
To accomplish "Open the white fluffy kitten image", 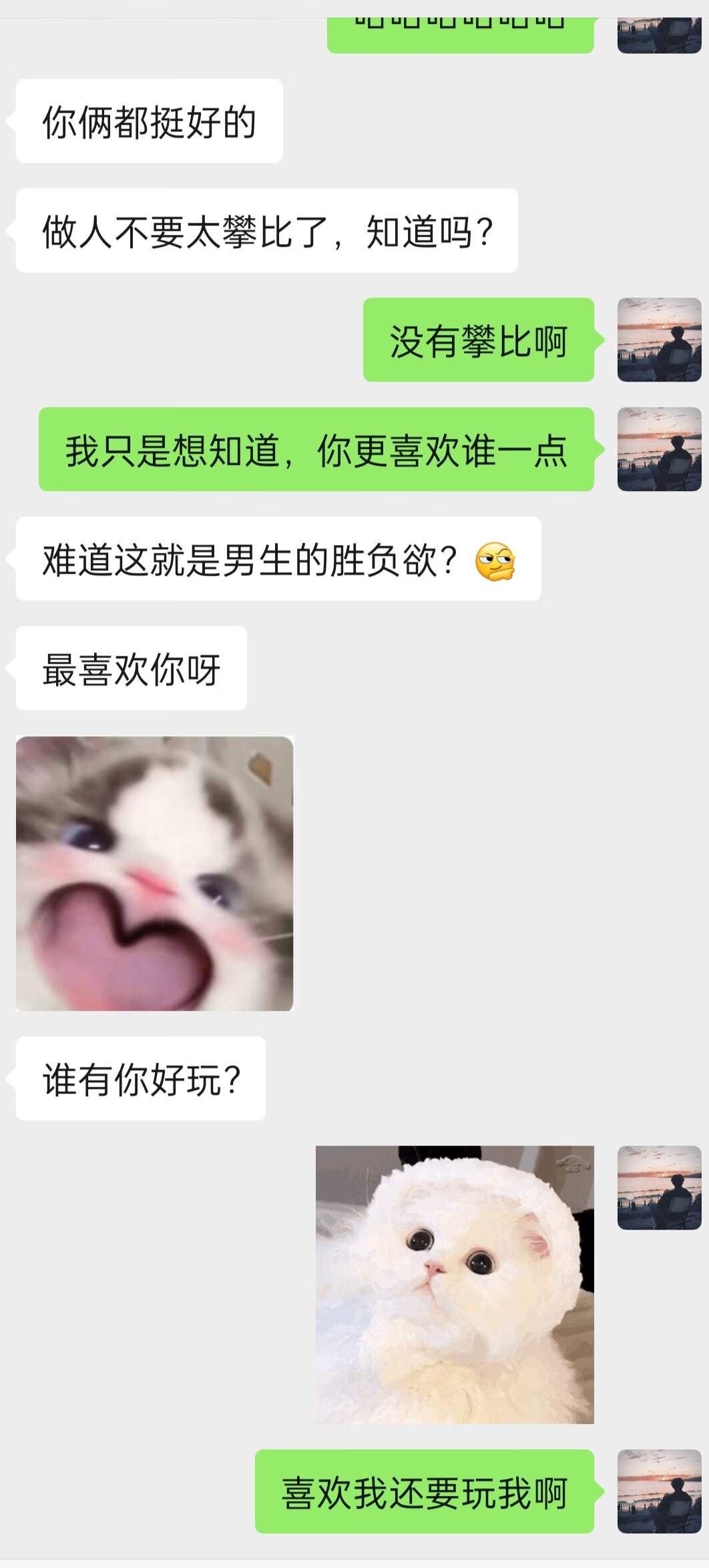I will point(455,1284).
